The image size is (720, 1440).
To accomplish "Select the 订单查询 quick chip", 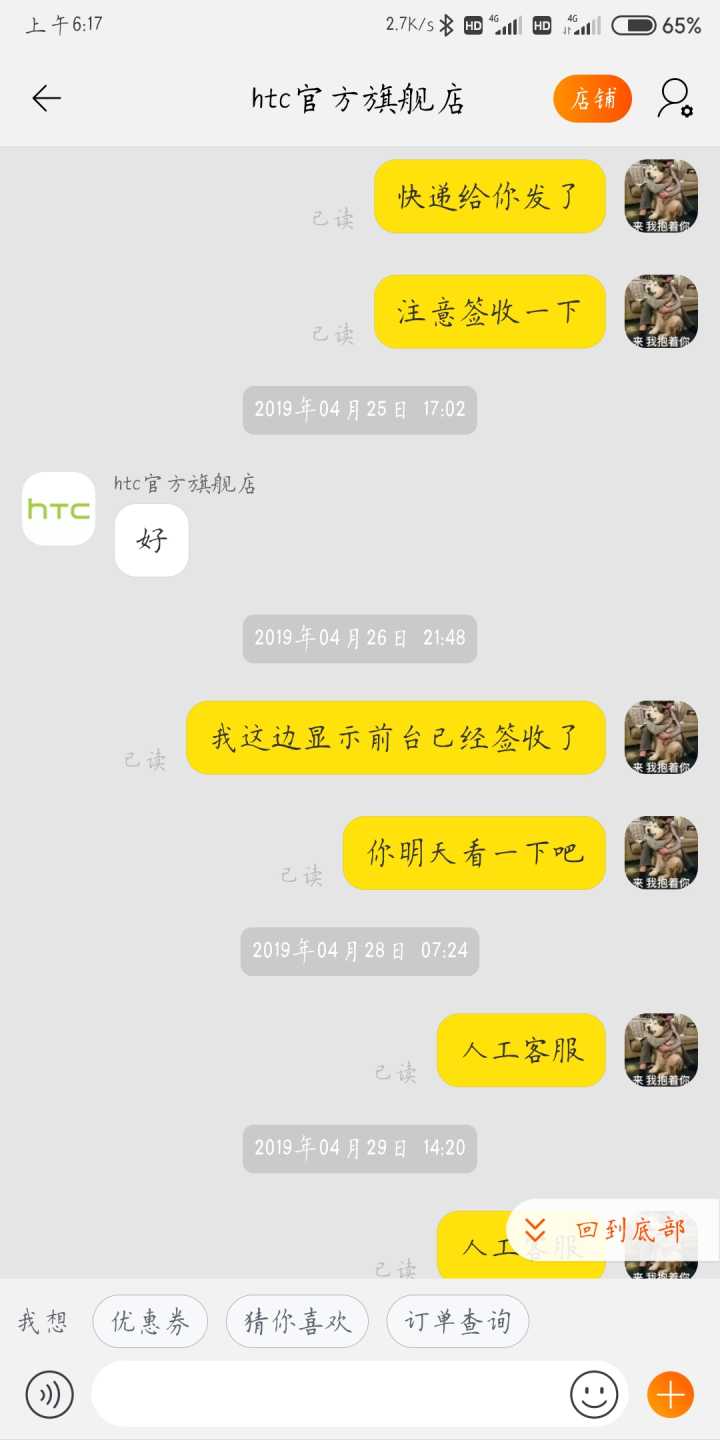I will click(457, 1321).
